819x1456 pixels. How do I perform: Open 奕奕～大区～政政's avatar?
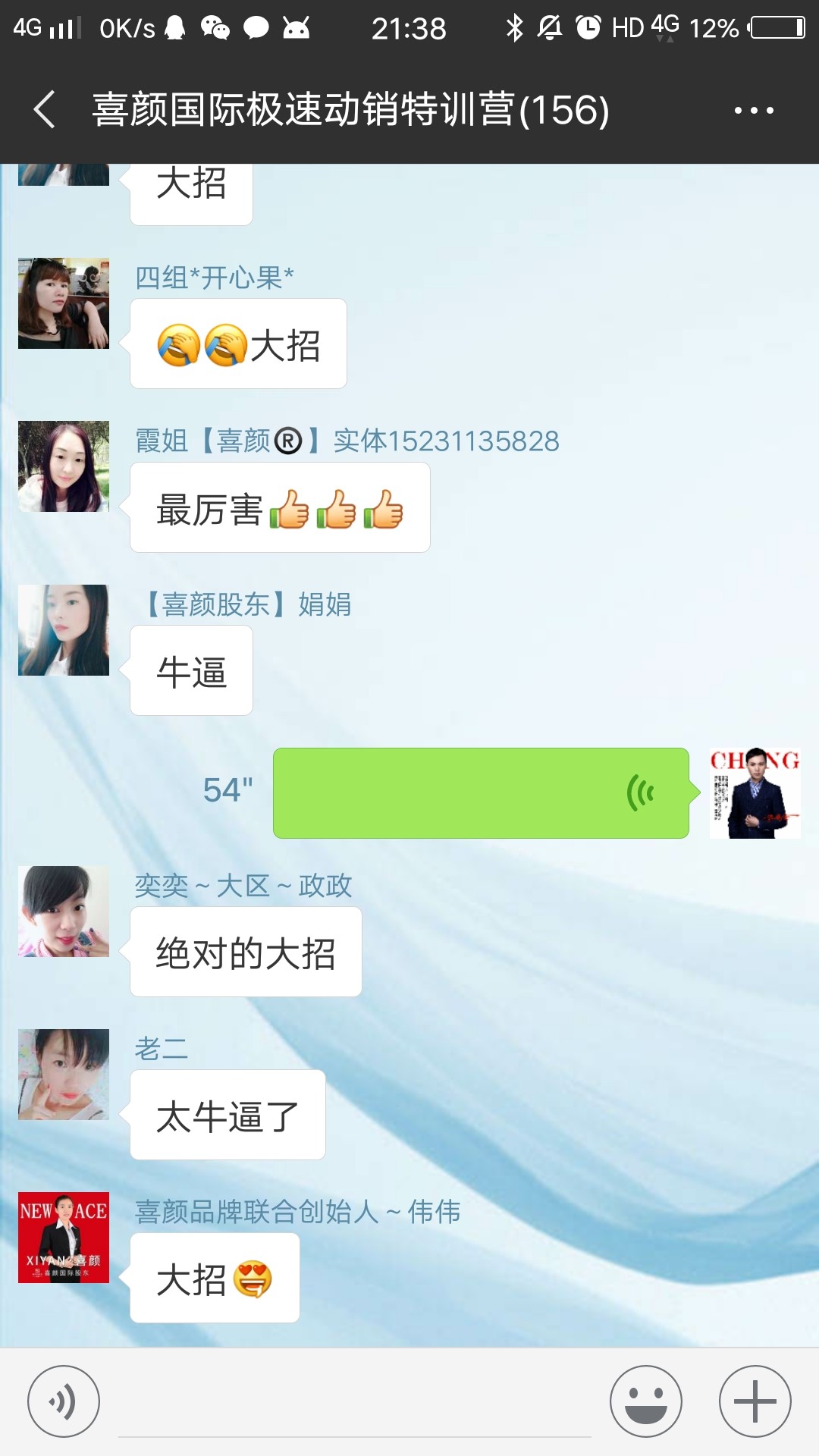click(64, 912)
